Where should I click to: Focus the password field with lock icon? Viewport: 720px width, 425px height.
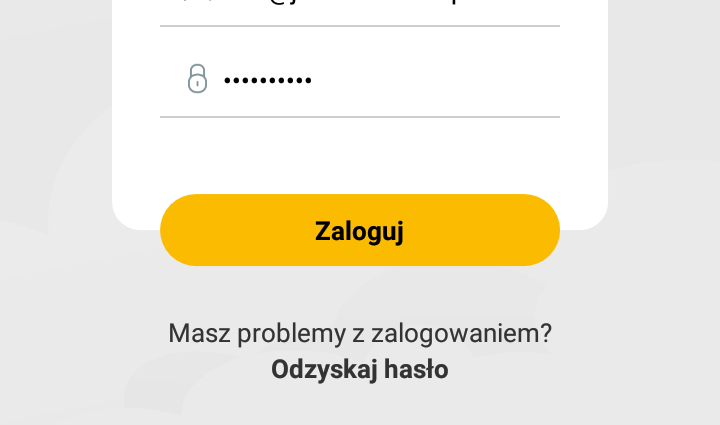tap(380, 79)
